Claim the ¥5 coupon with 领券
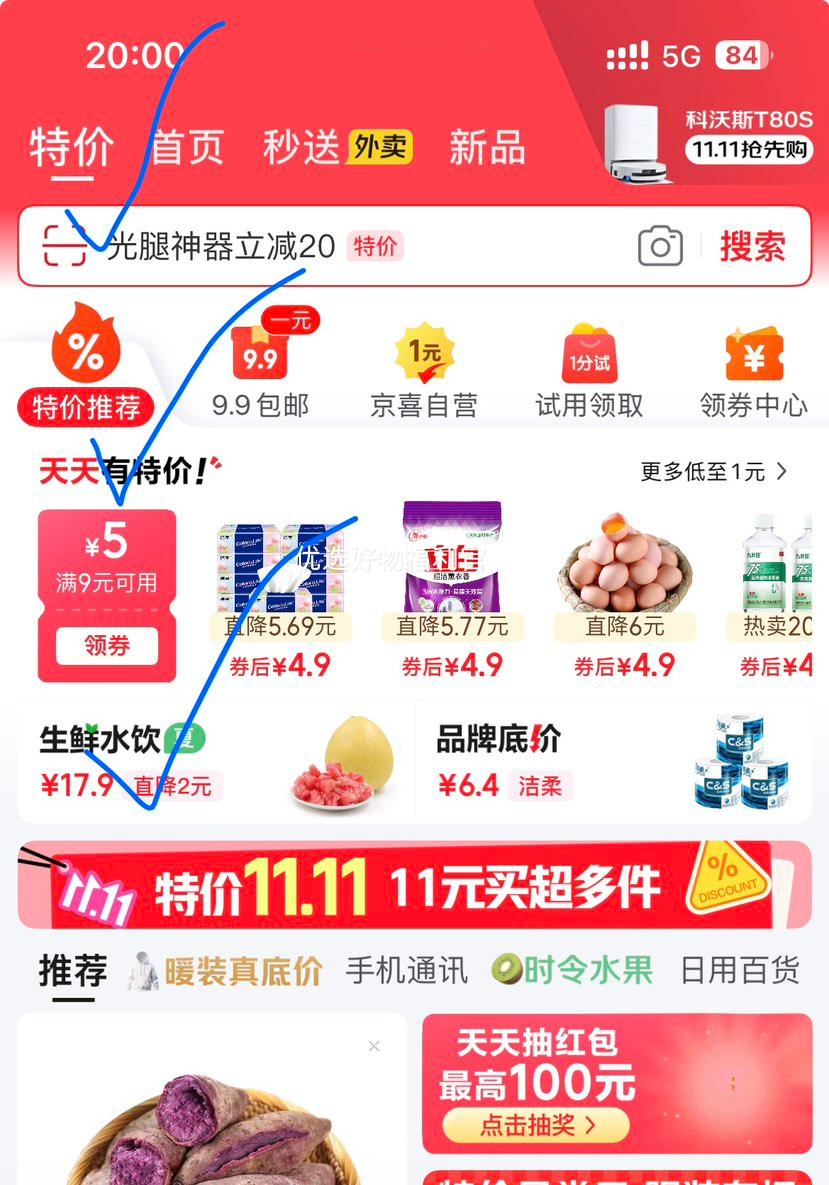 click(107, 646)
